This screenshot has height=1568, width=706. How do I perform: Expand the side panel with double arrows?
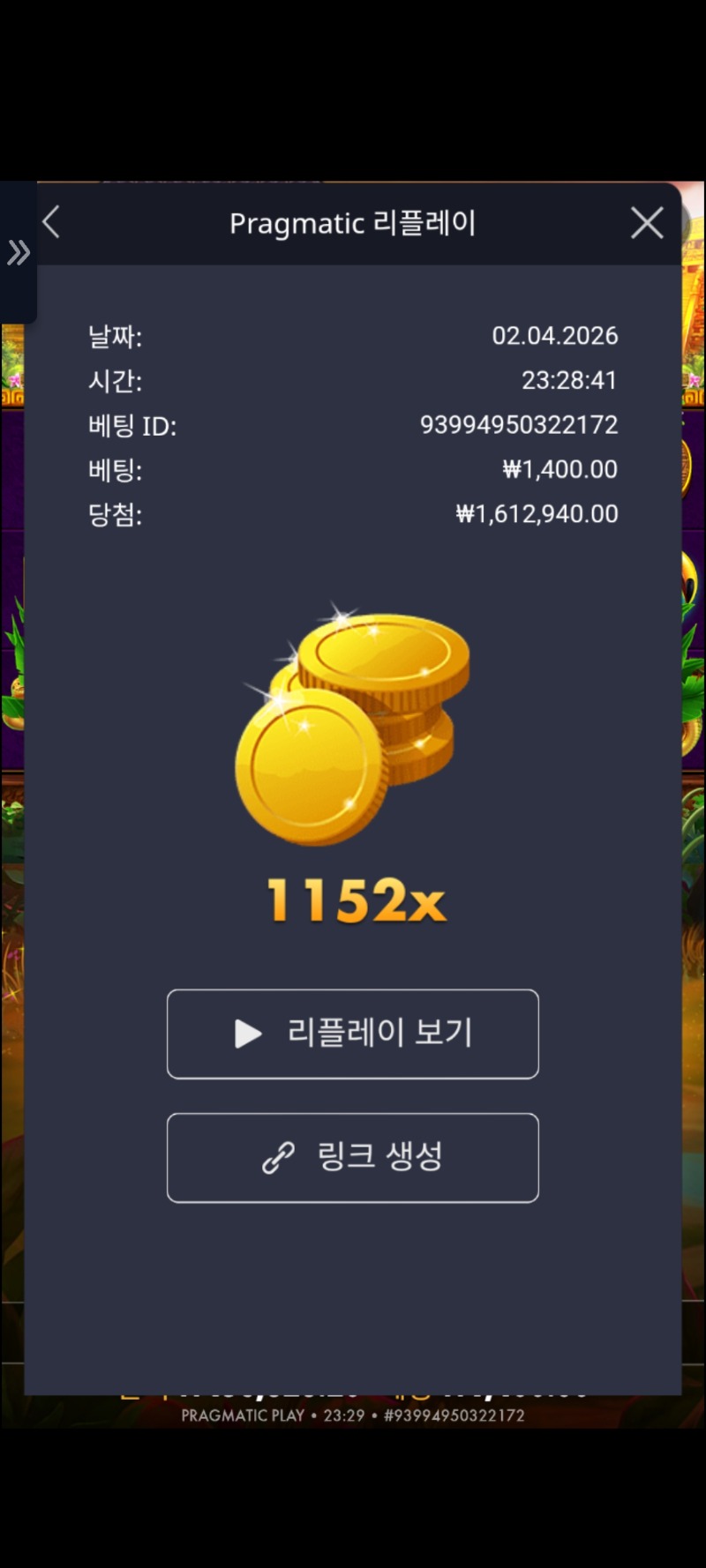pos(18,253)
